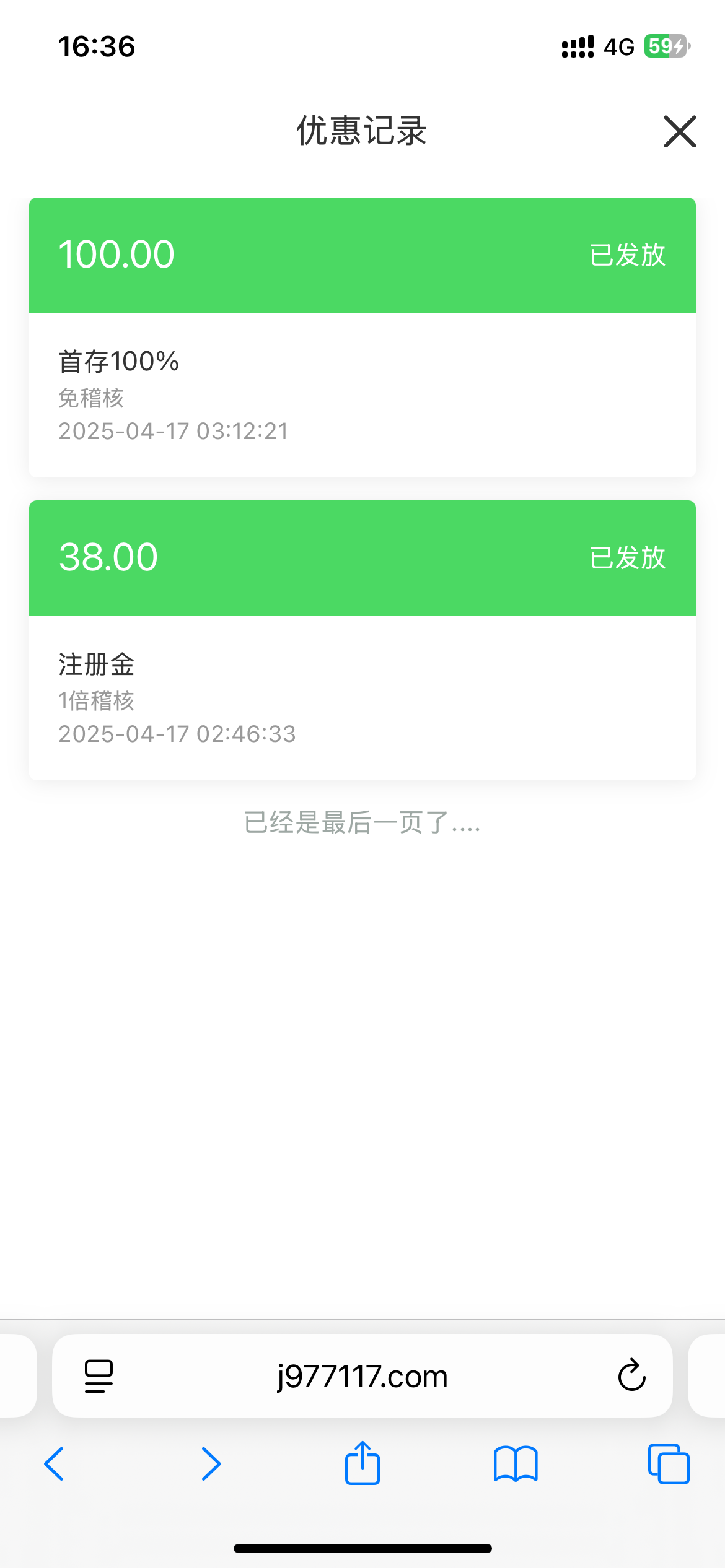Open the j977117.com address bar
Viewport: 725px width, 1568px height.
(x=362, y=1376)
